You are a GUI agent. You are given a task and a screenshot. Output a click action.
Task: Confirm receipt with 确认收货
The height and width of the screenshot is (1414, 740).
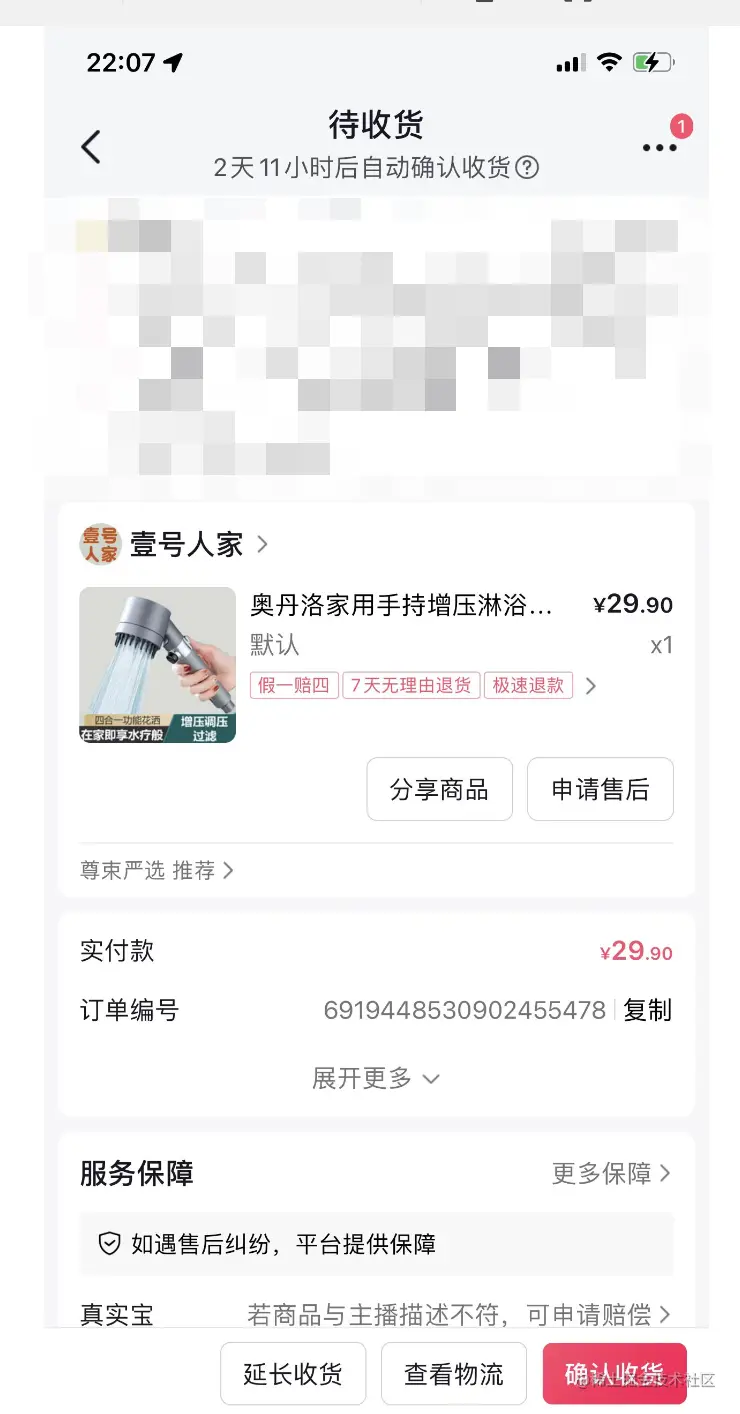tap(614, 1373)
